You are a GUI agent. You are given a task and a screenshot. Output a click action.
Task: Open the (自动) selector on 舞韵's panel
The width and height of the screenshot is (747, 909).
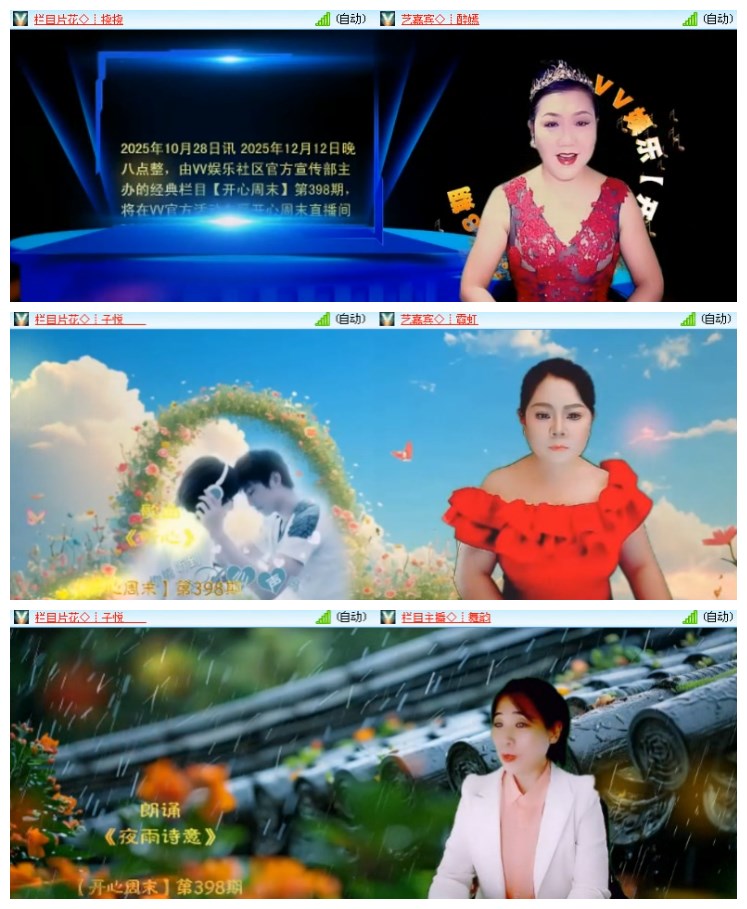(717, 620)
